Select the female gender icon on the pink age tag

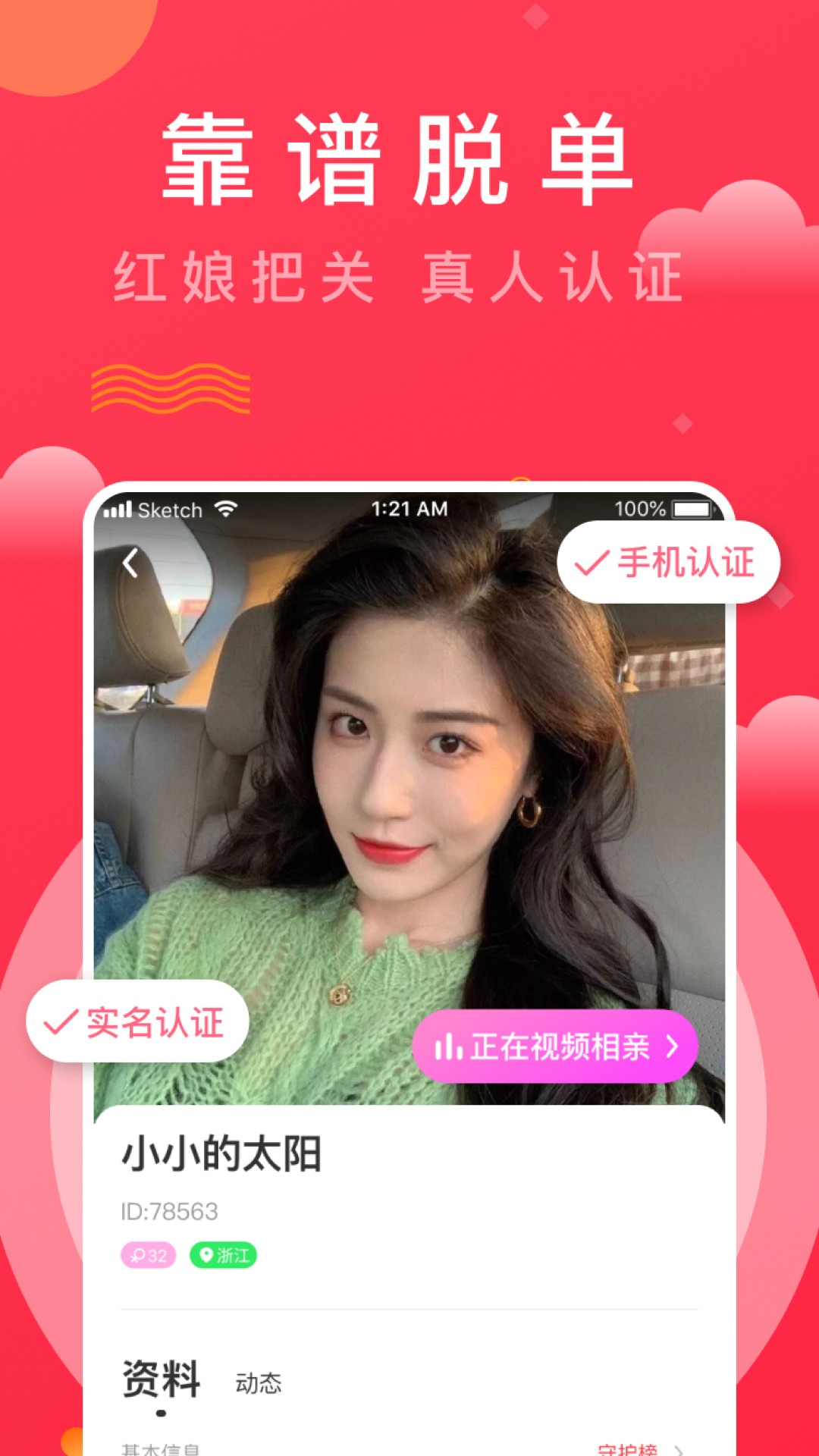pyautogui.click(x=136, y=1256)
